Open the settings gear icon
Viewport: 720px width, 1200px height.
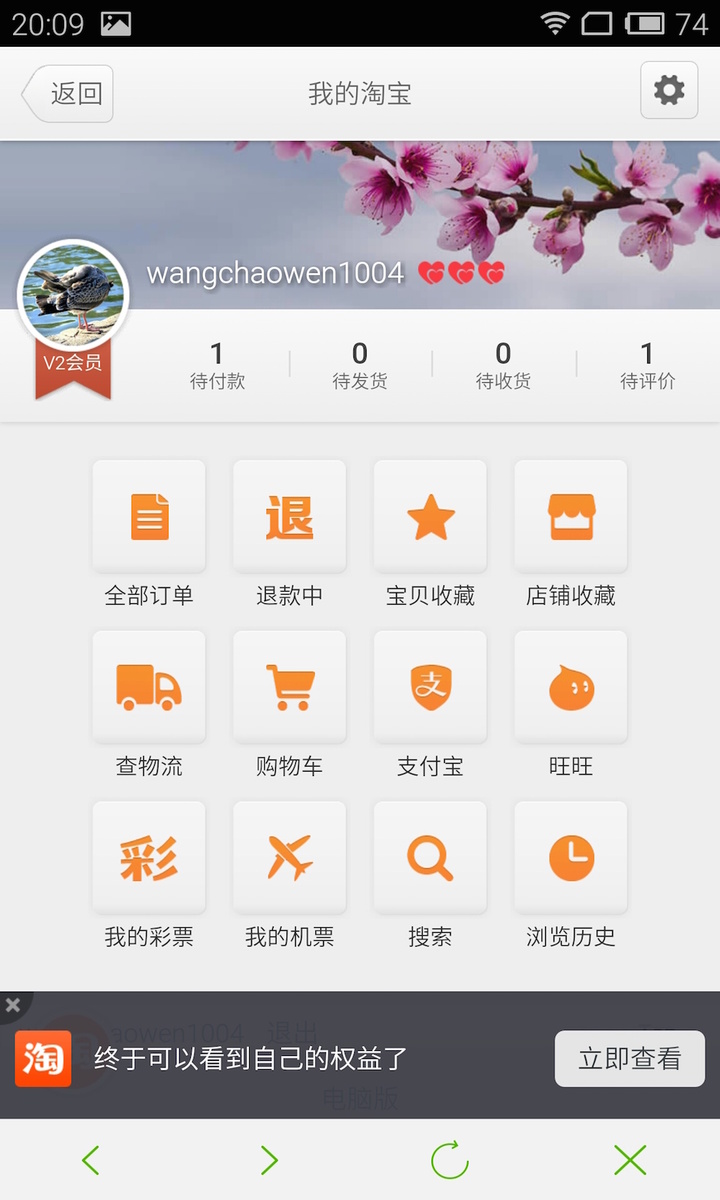(668, 91)
